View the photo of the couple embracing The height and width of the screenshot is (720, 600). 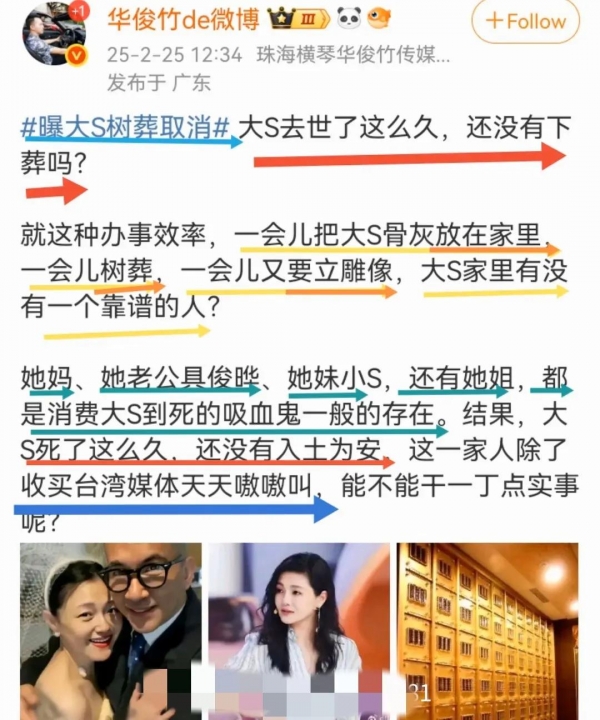[x=110, y=630]
